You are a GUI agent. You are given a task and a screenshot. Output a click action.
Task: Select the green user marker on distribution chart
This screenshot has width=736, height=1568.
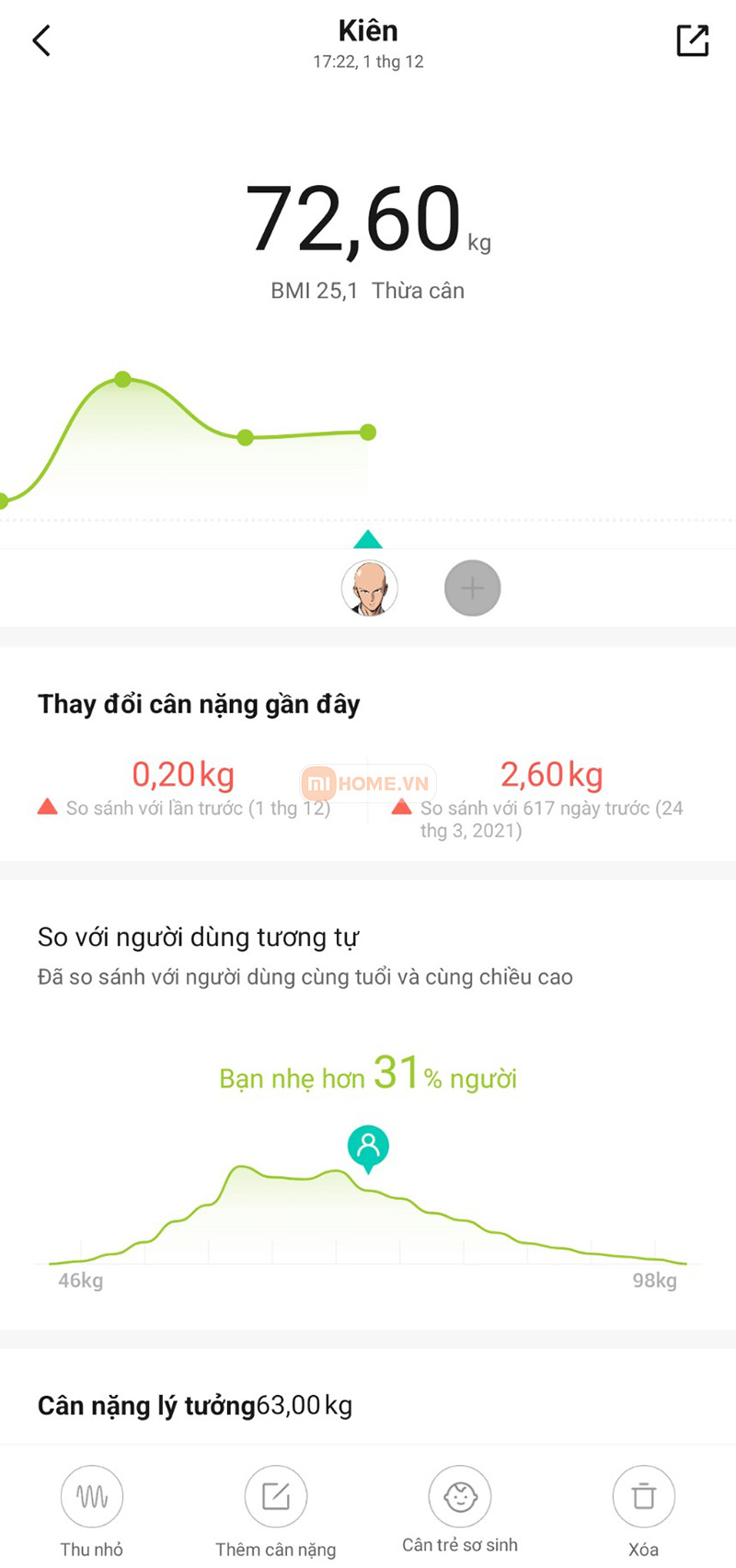[x=369, y=1147]
